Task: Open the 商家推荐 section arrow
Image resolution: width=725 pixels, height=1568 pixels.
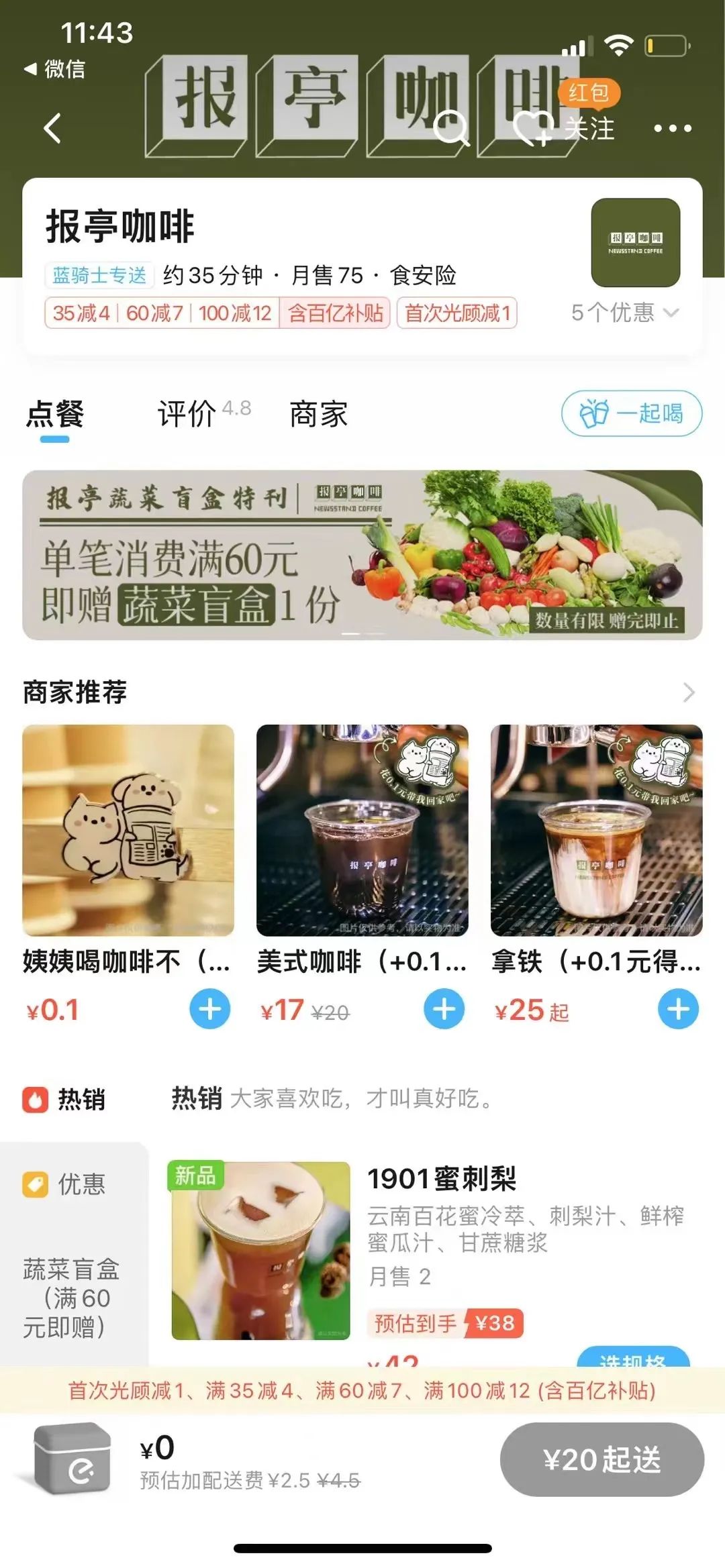Action: pos(689,692)
